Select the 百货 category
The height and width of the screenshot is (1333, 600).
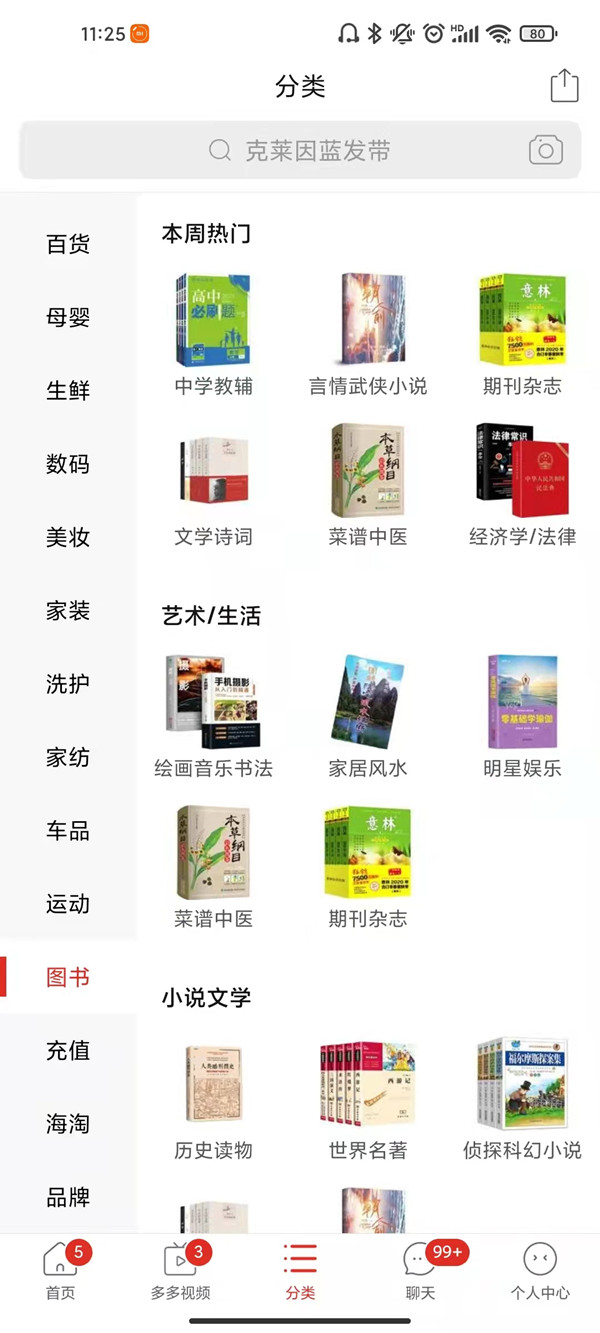68,244
